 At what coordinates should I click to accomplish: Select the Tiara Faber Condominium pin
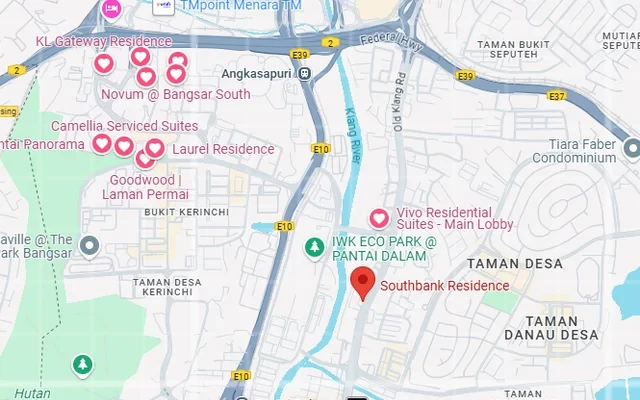631,149
